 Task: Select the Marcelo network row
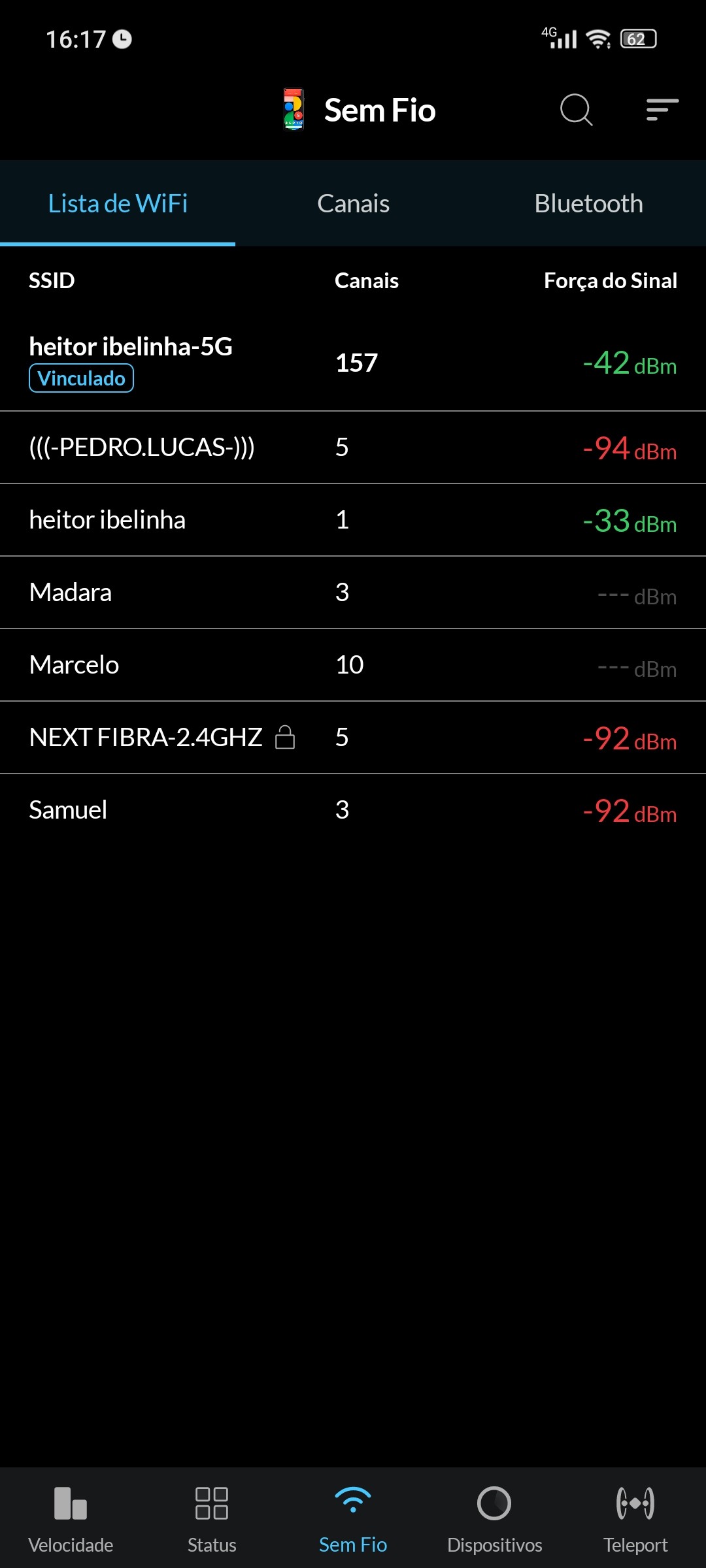click(353, 665)
